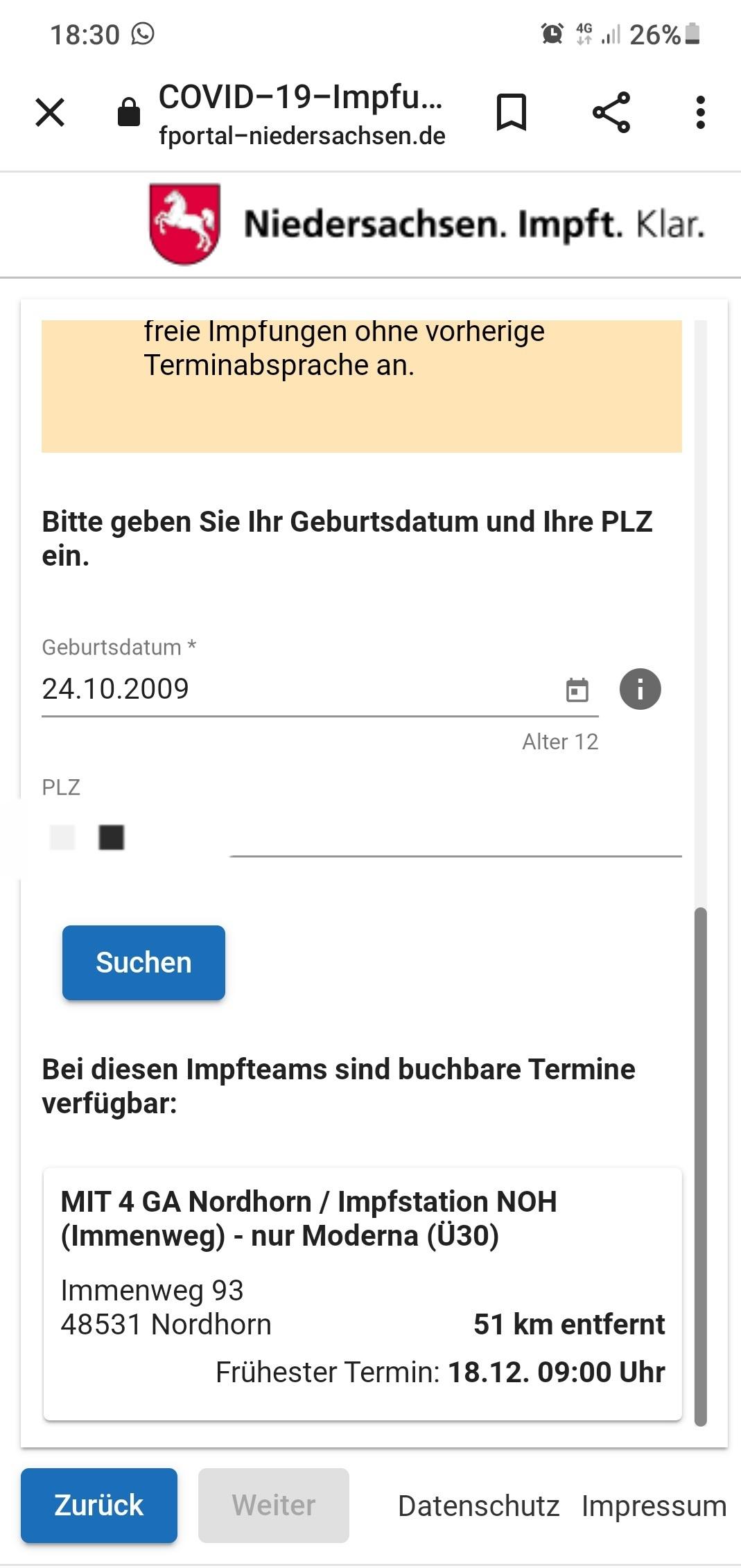Image resolution: width=741 pixels, height=1568 pixels.
Task: Open the calendar date picker
Action: [x=577, y=690]
